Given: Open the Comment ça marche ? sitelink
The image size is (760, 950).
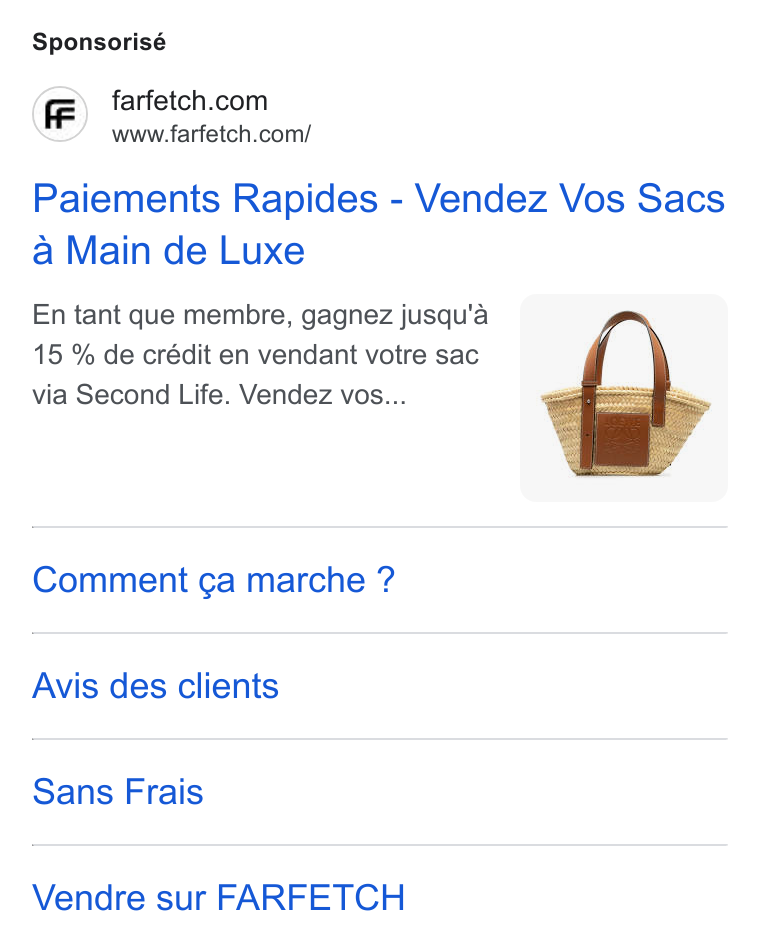Looking at the screenshot, I should point(213,580).
